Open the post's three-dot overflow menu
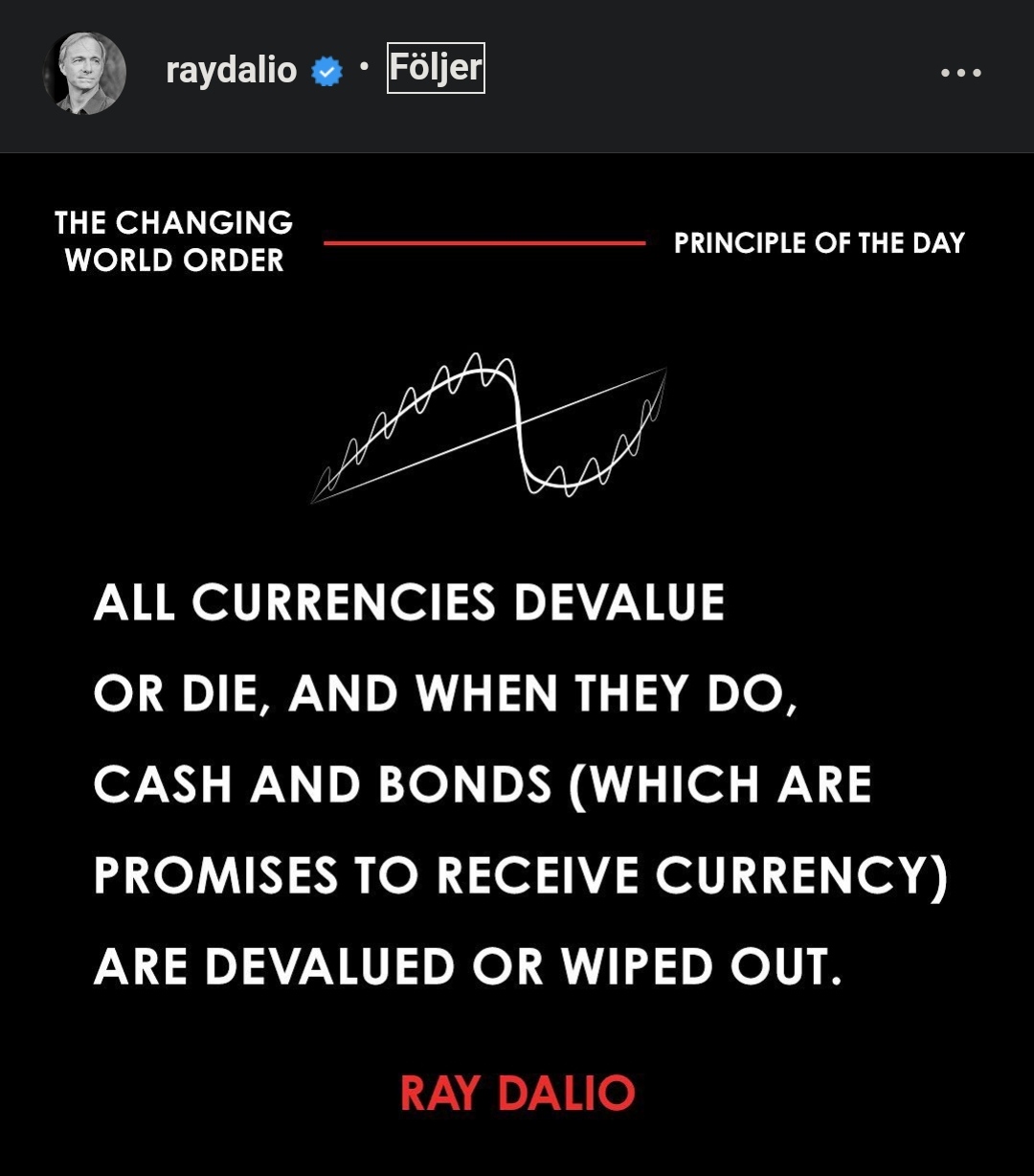This screenshot has width=1034, height=1176. tap(960, 73)
